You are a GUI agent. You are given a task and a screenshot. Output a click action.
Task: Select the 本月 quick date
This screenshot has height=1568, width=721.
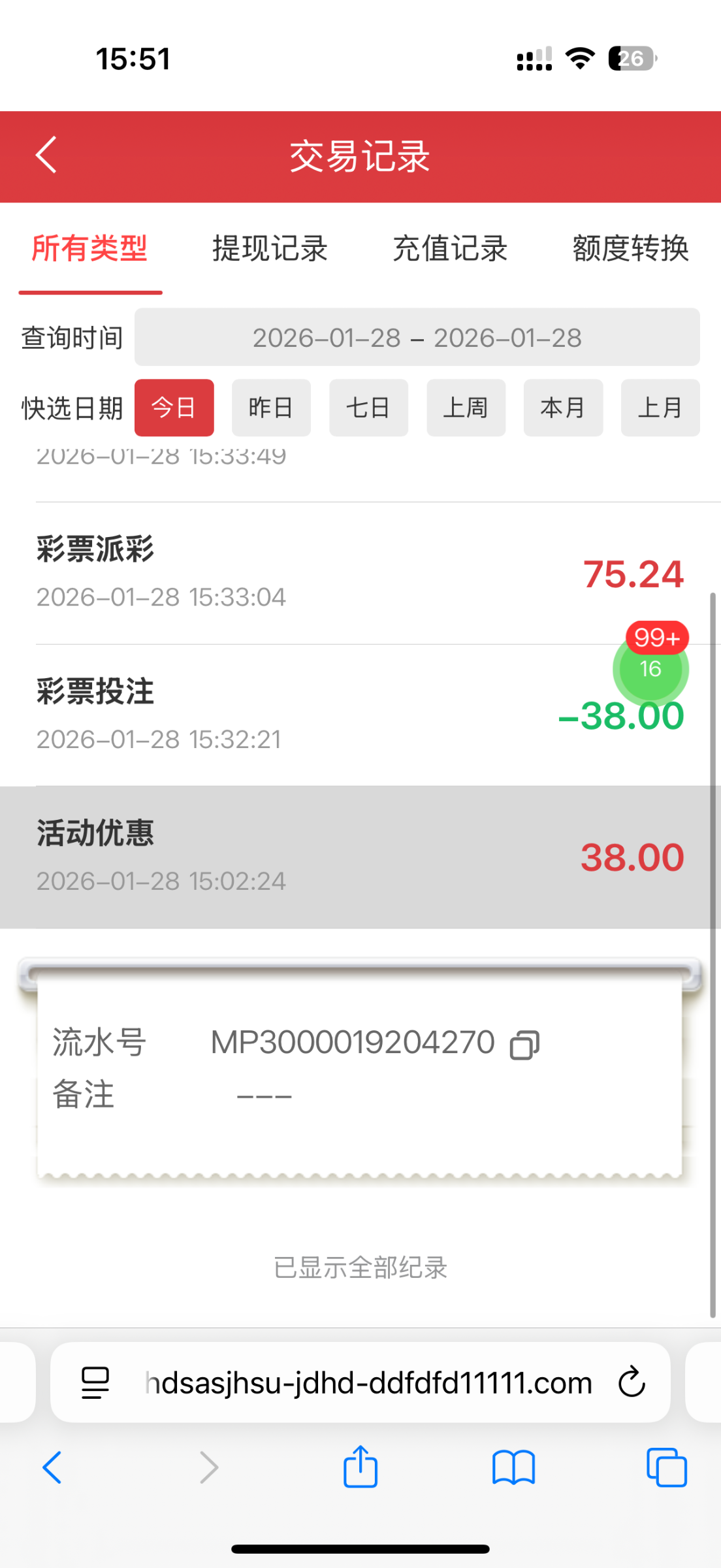click(x=563, y=408)
